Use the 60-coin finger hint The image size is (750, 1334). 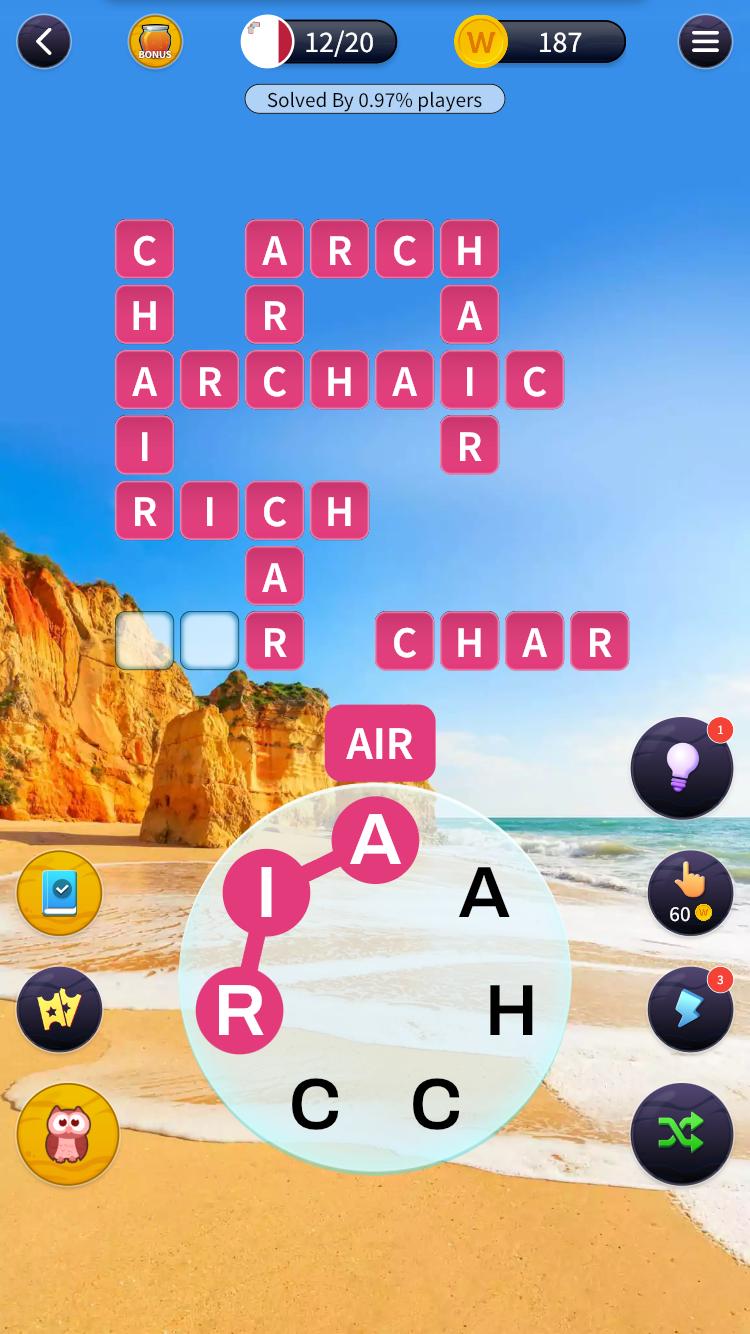[x=690, y=892]
